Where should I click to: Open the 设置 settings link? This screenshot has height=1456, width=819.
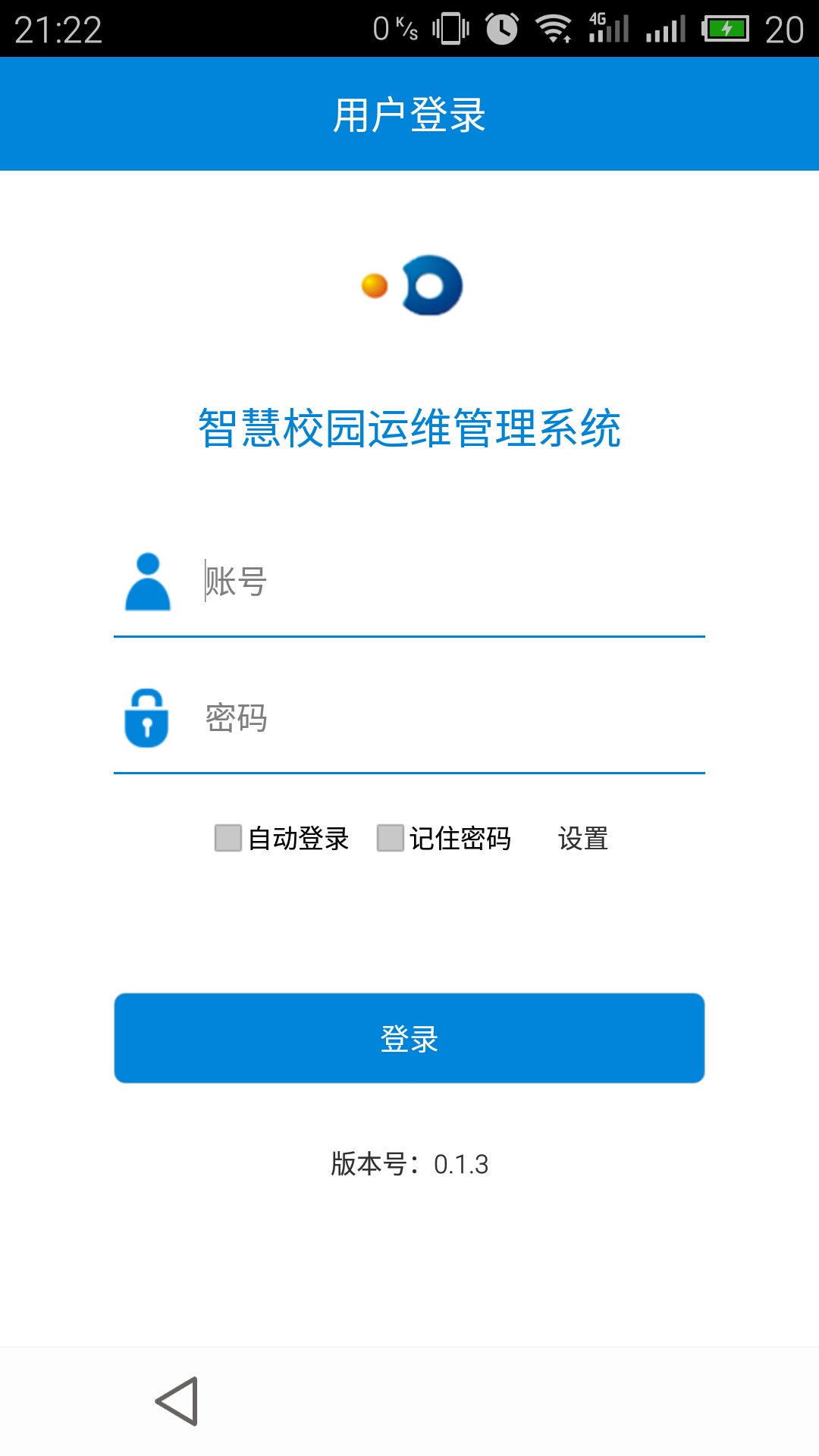(x=582, y=839)
